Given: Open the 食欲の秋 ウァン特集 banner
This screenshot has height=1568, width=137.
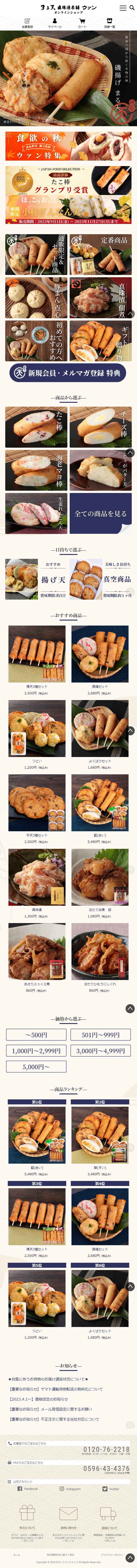Looking at the screenshot, I should pos(68,146).
